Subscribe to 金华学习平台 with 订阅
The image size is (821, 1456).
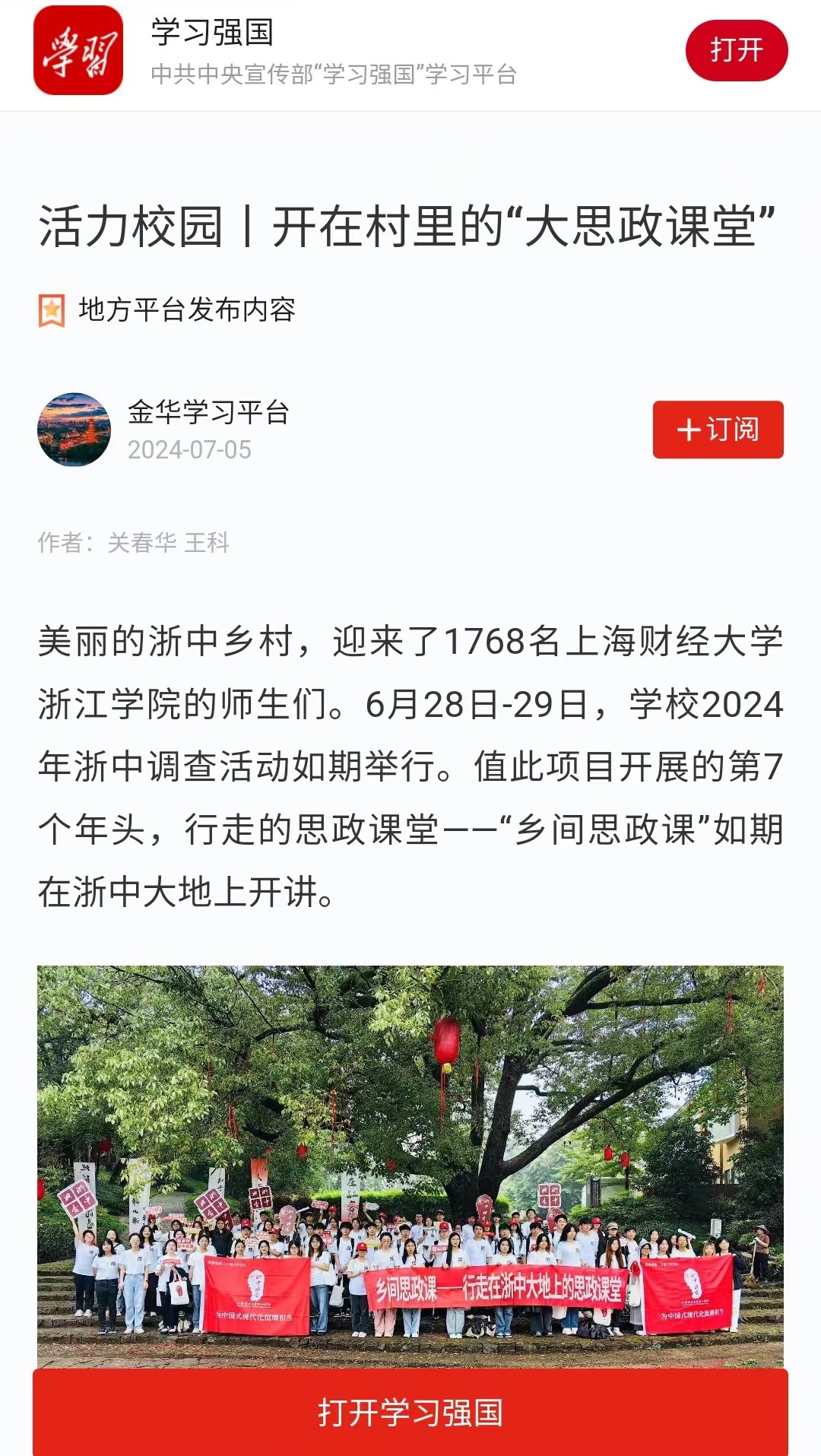tap(718, 430)
